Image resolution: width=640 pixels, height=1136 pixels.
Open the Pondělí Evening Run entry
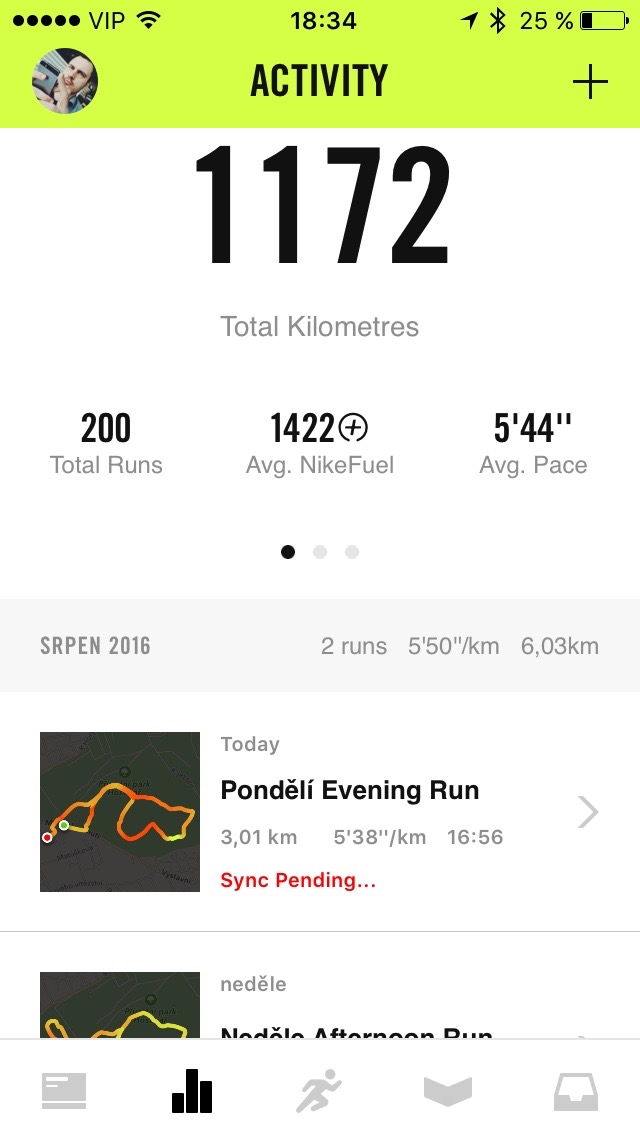[350, 791]
